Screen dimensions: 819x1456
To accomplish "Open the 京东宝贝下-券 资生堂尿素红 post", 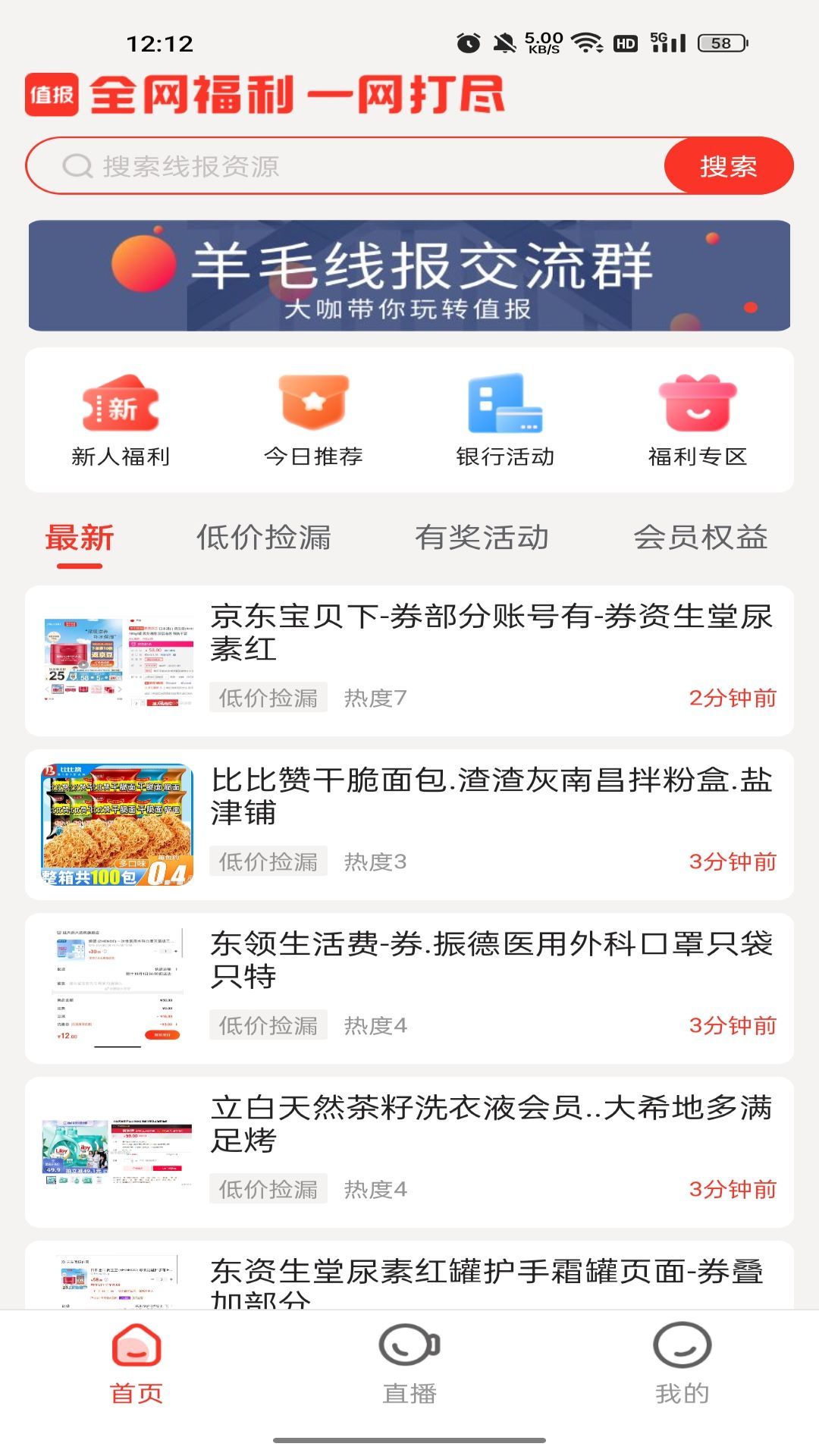I will pyautogui.click(x=409, y=661).
